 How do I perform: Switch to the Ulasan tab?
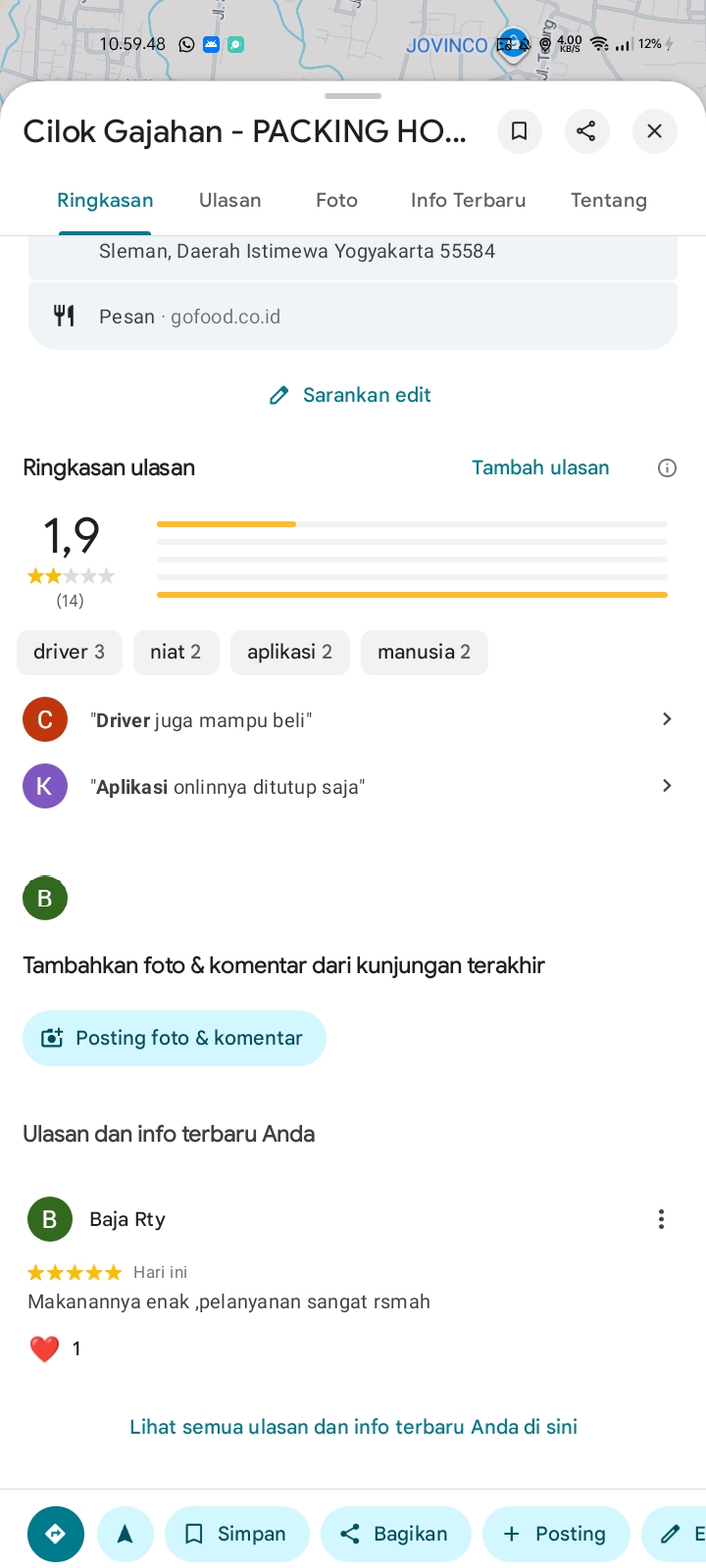(x=229, y=200)
